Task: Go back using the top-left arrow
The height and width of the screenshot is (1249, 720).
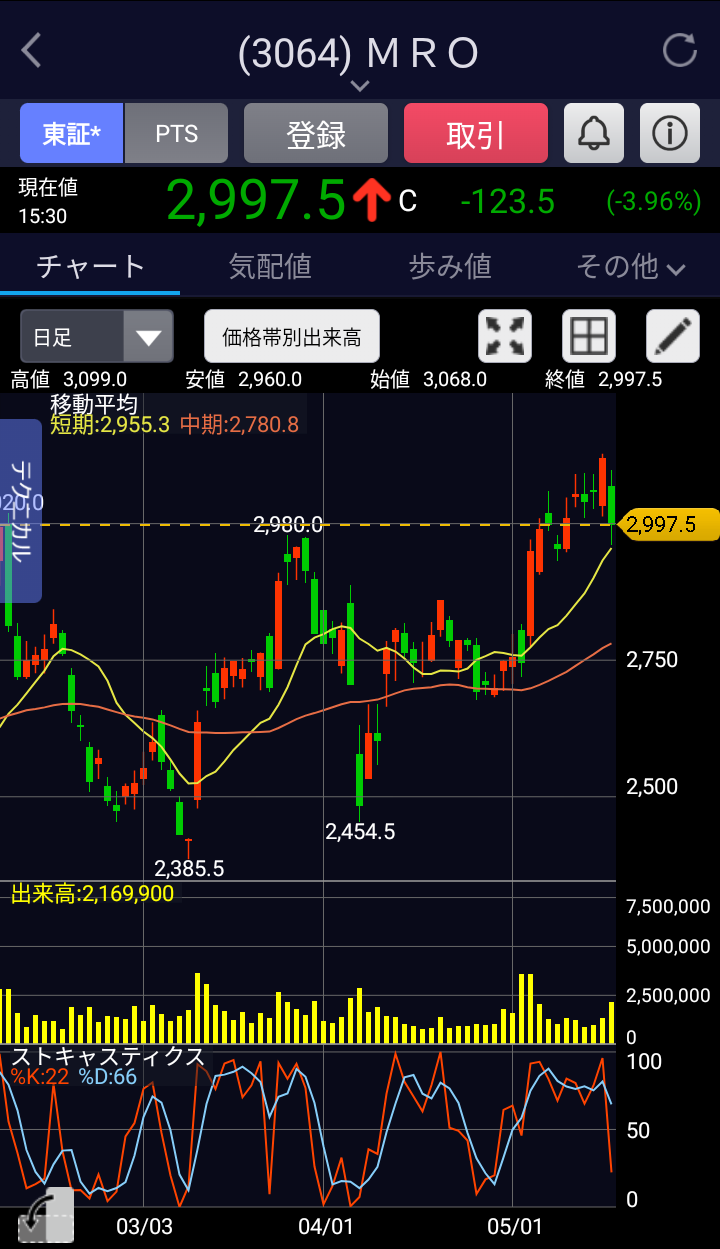Action: 32,51
